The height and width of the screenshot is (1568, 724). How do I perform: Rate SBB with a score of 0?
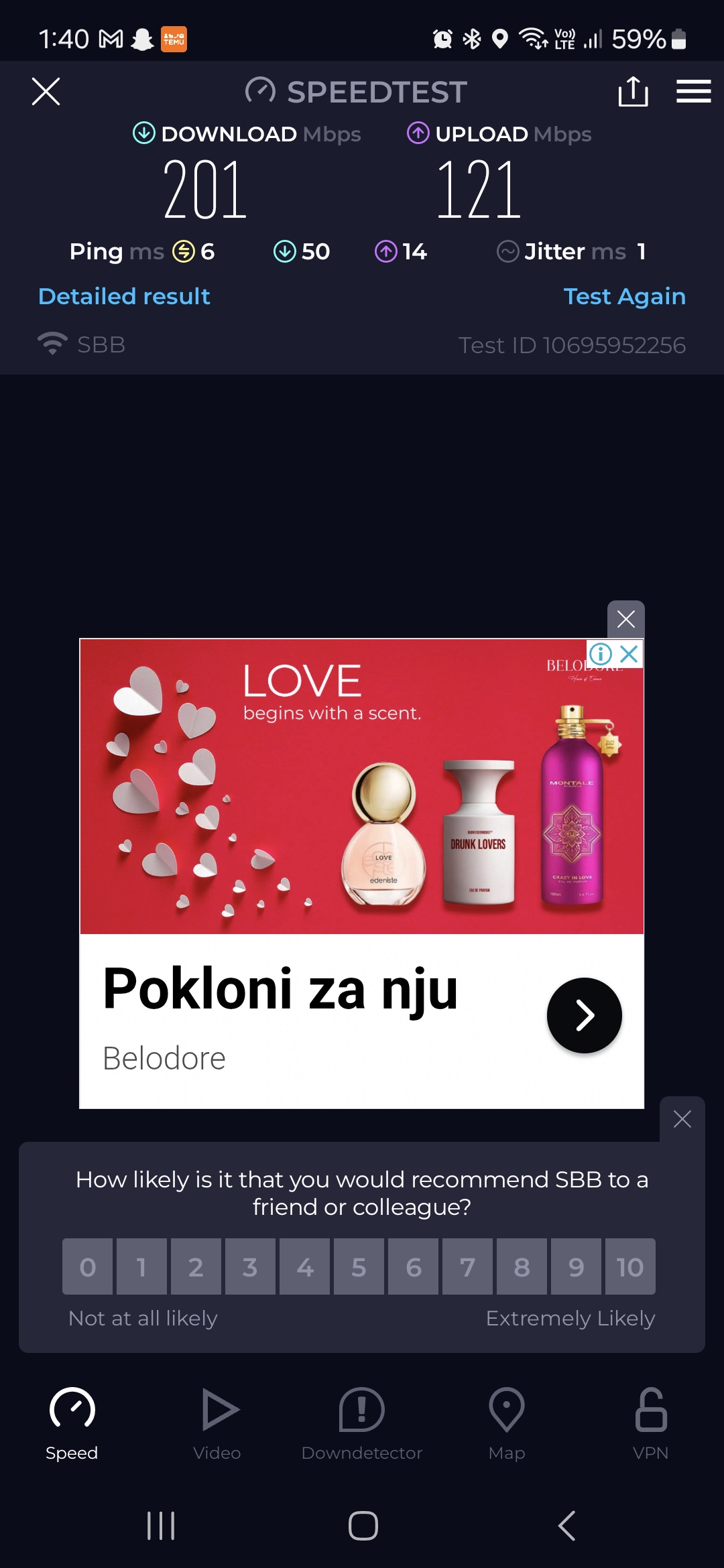(x=87, y=1266)
